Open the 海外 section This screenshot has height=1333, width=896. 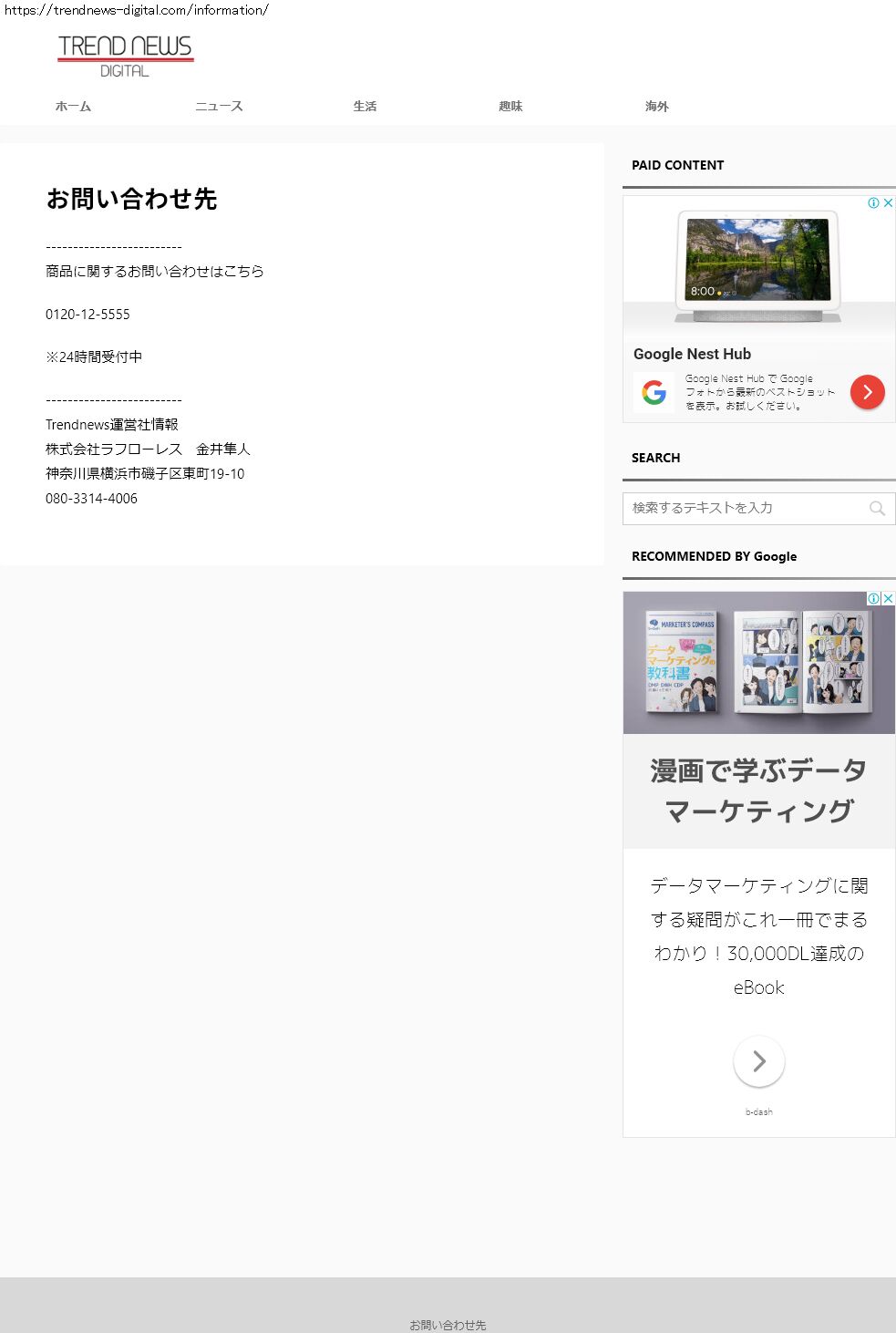(656, 107)
